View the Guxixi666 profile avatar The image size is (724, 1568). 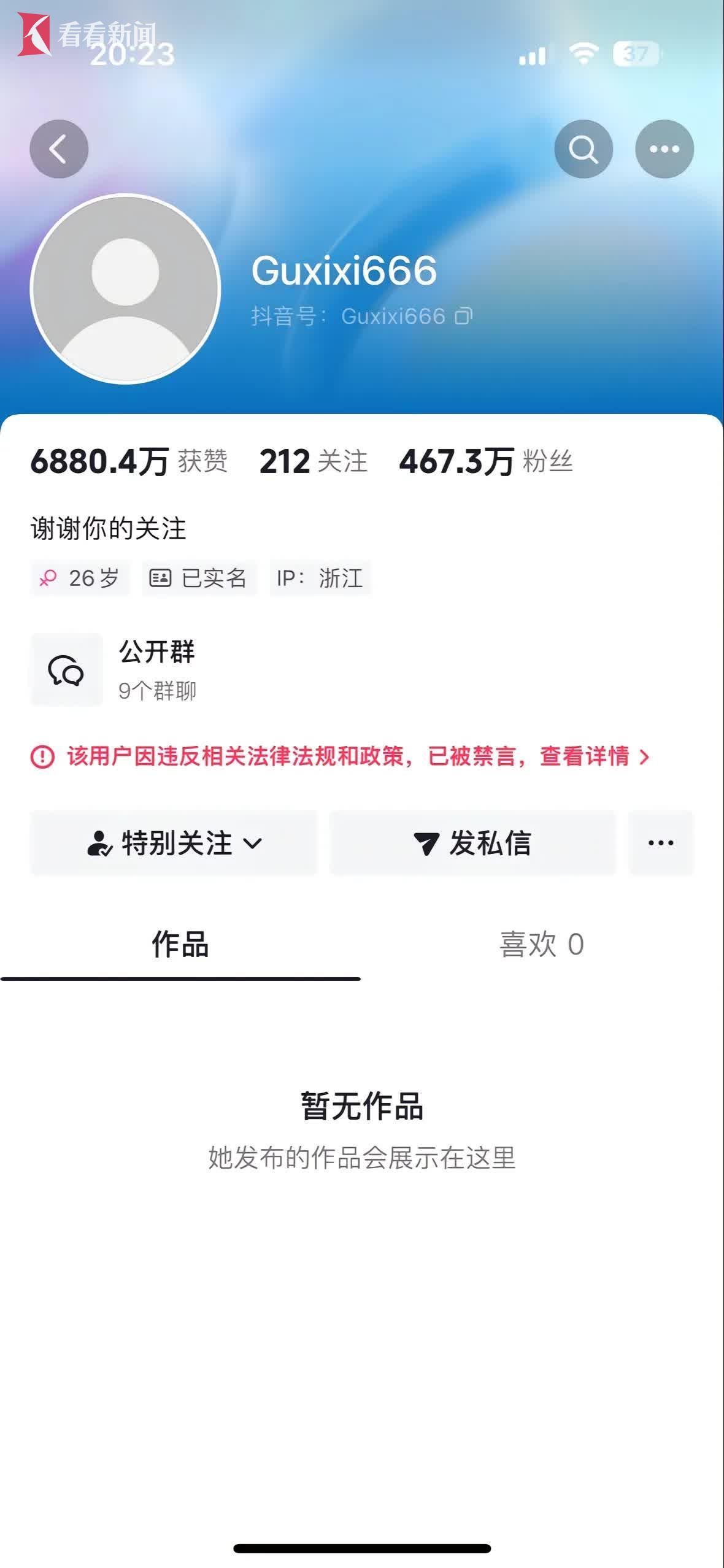(x=125, y=289)
